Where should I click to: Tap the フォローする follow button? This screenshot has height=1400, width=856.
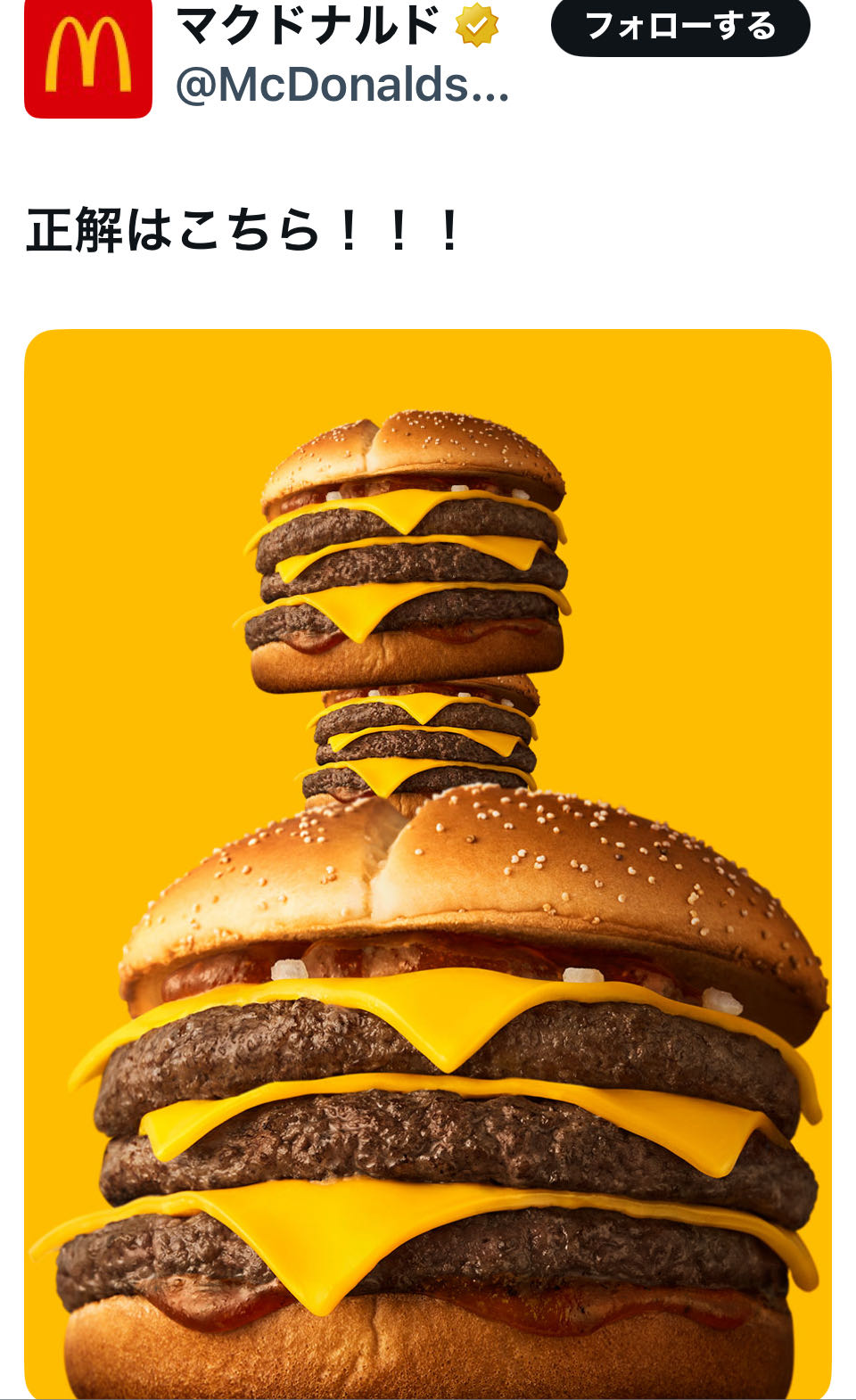coord(679,27)
